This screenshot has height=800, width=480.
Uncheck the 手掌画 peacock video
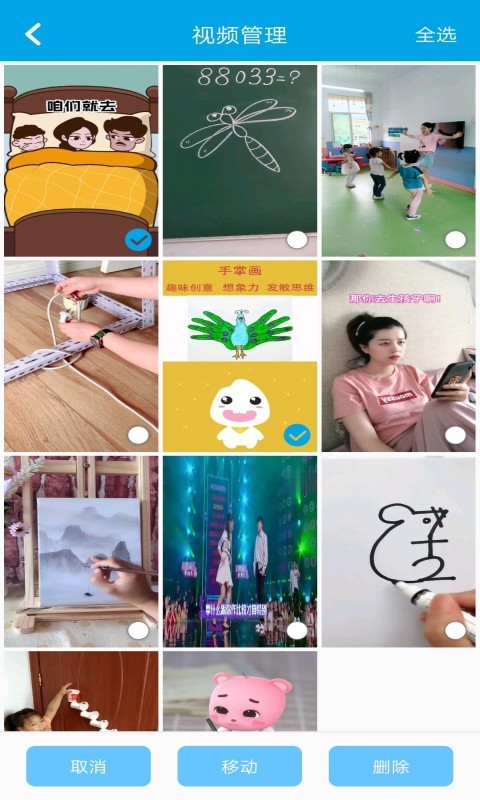coord(297,435)
